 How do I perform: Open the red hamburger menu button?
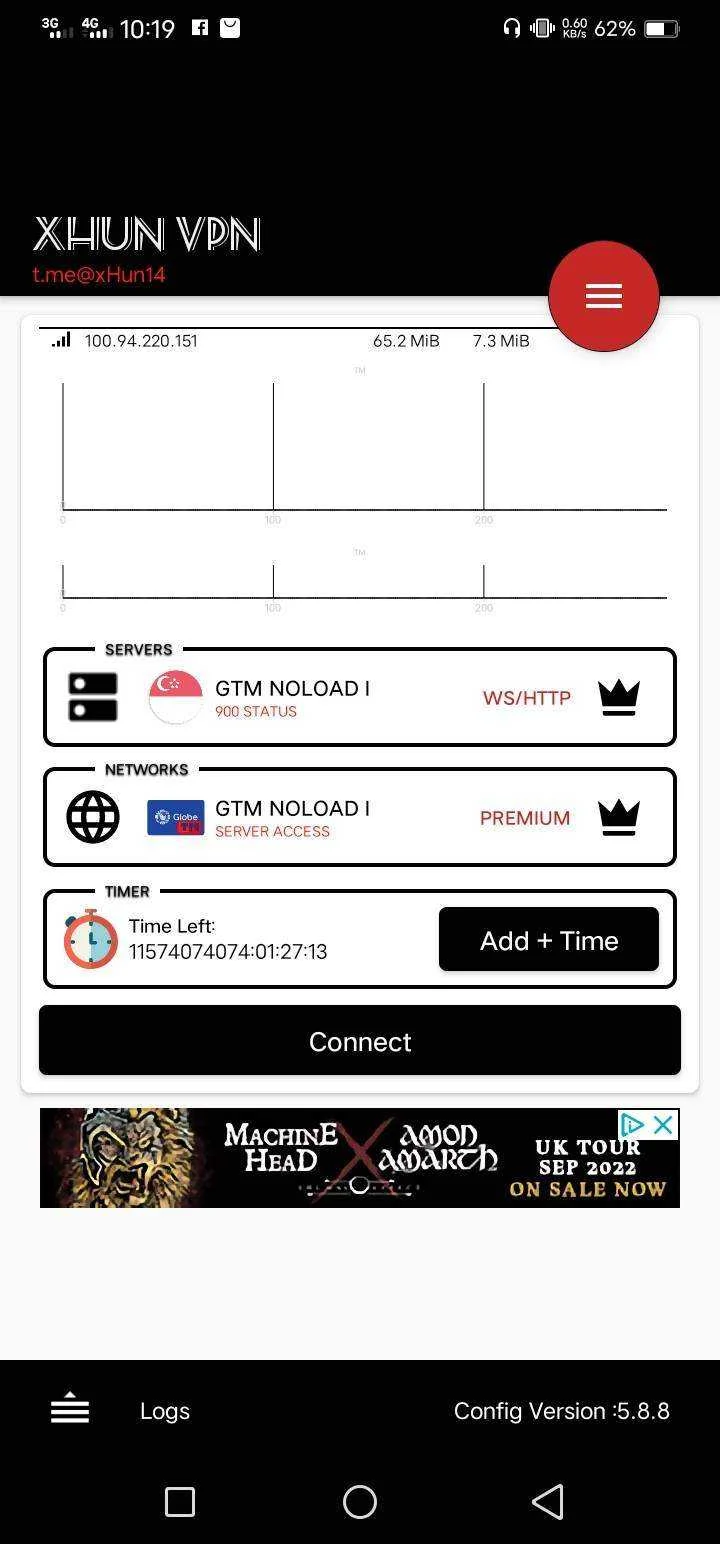click(x=603, y=296)
